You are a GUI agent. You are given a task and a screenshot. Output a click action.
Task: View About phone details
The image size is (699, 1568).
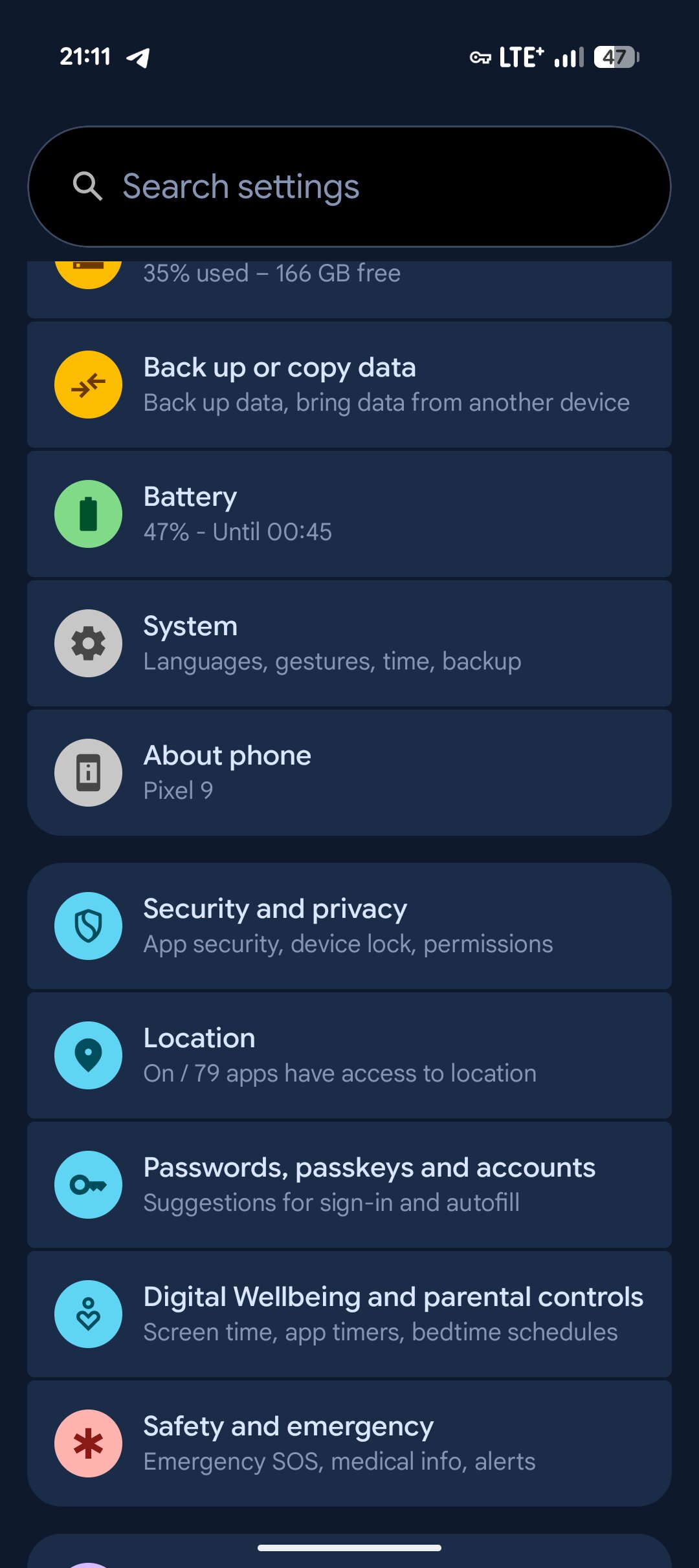[x=349, y=772]
